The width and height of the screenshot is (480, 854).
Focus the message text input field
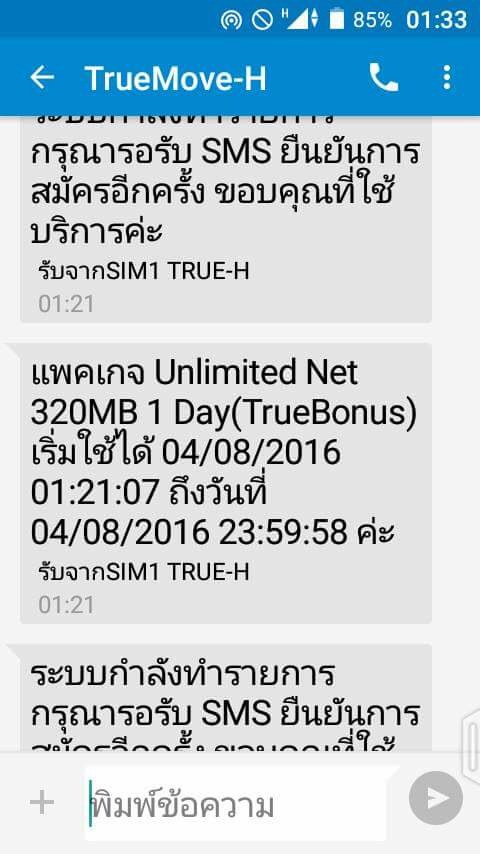(236, 803)
